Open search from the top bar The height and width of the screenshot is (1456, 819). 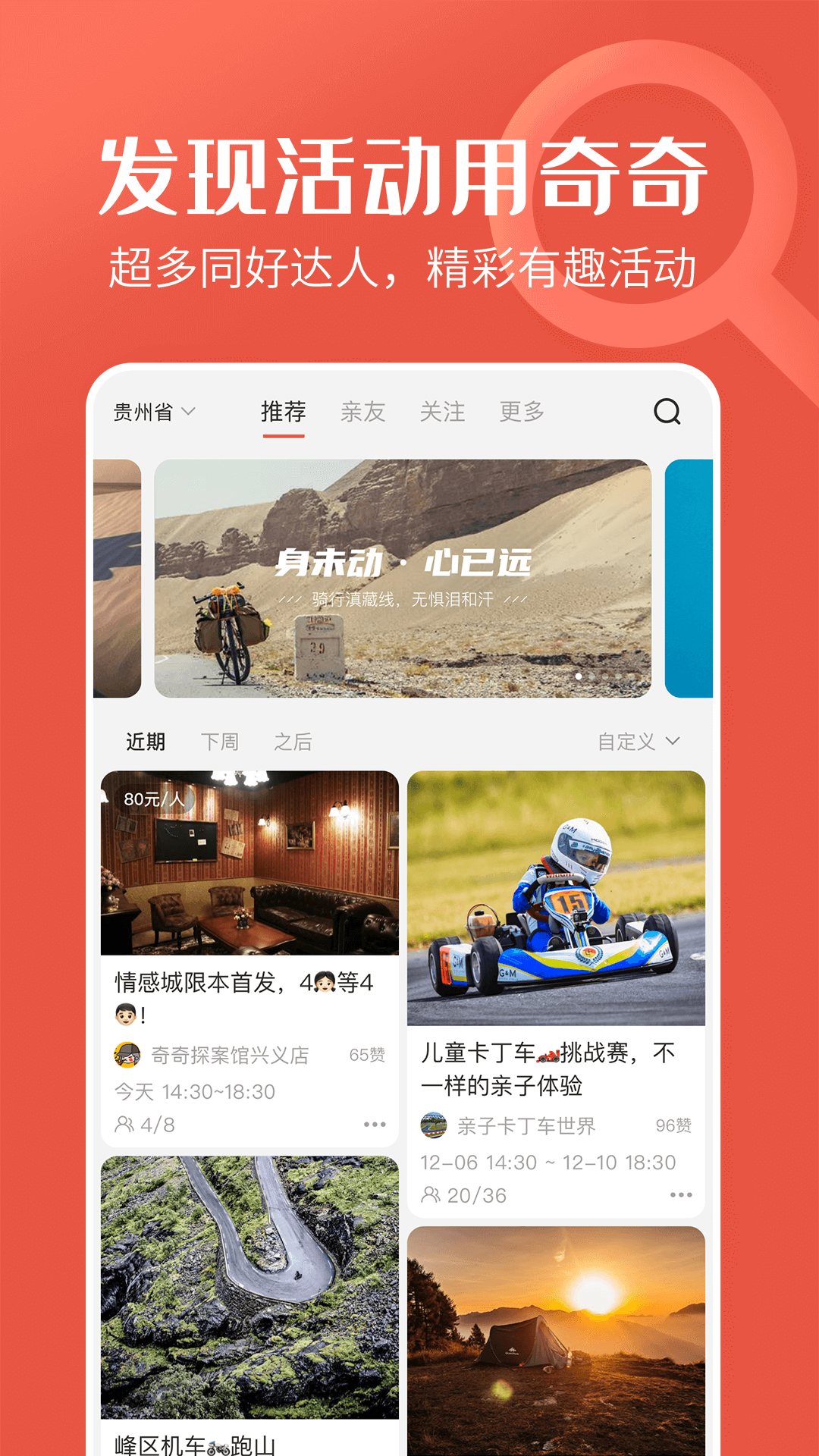click(x=667, y=412)
